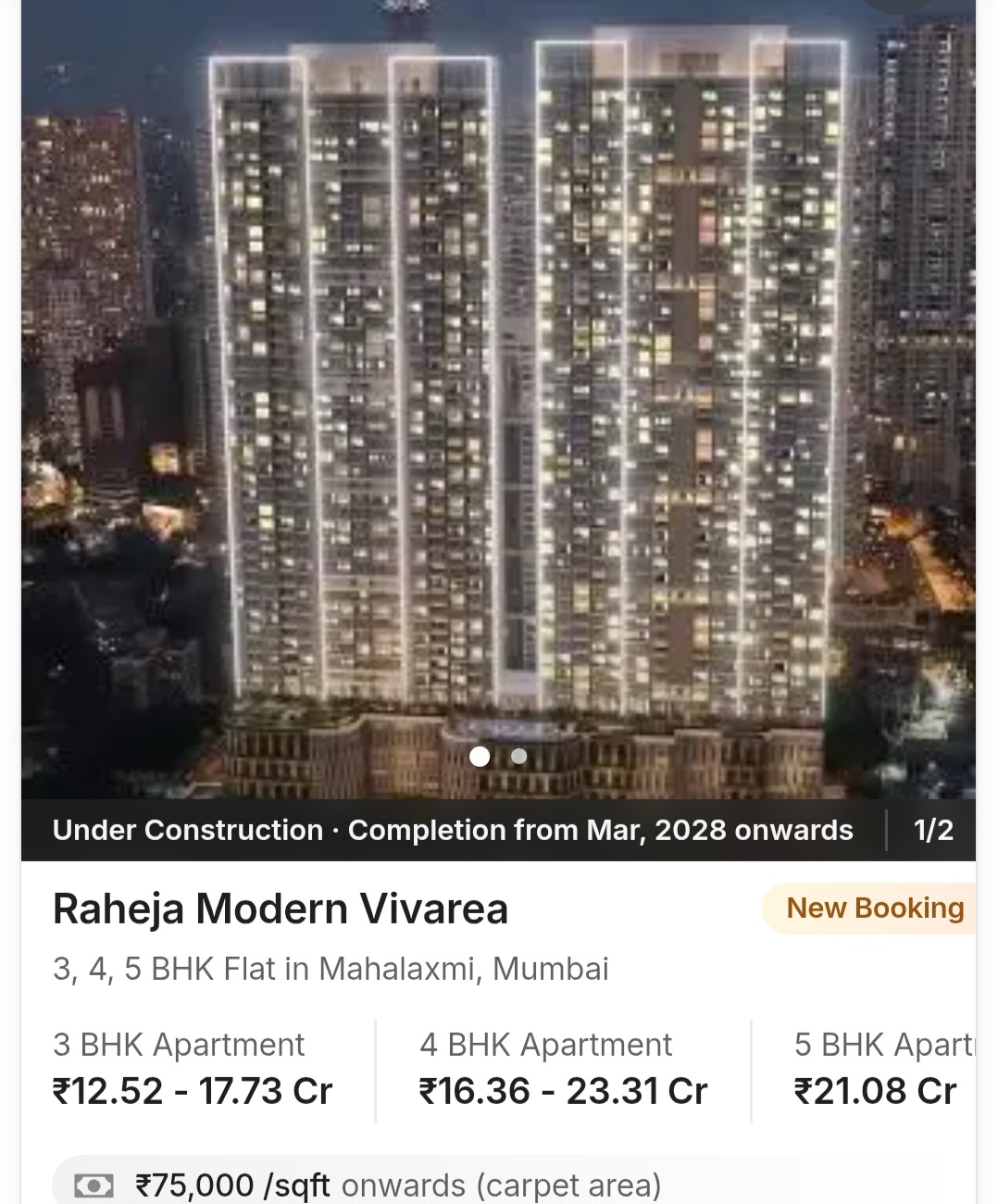
Task: Select the active first carousel dot
Action: coord(481,757)
